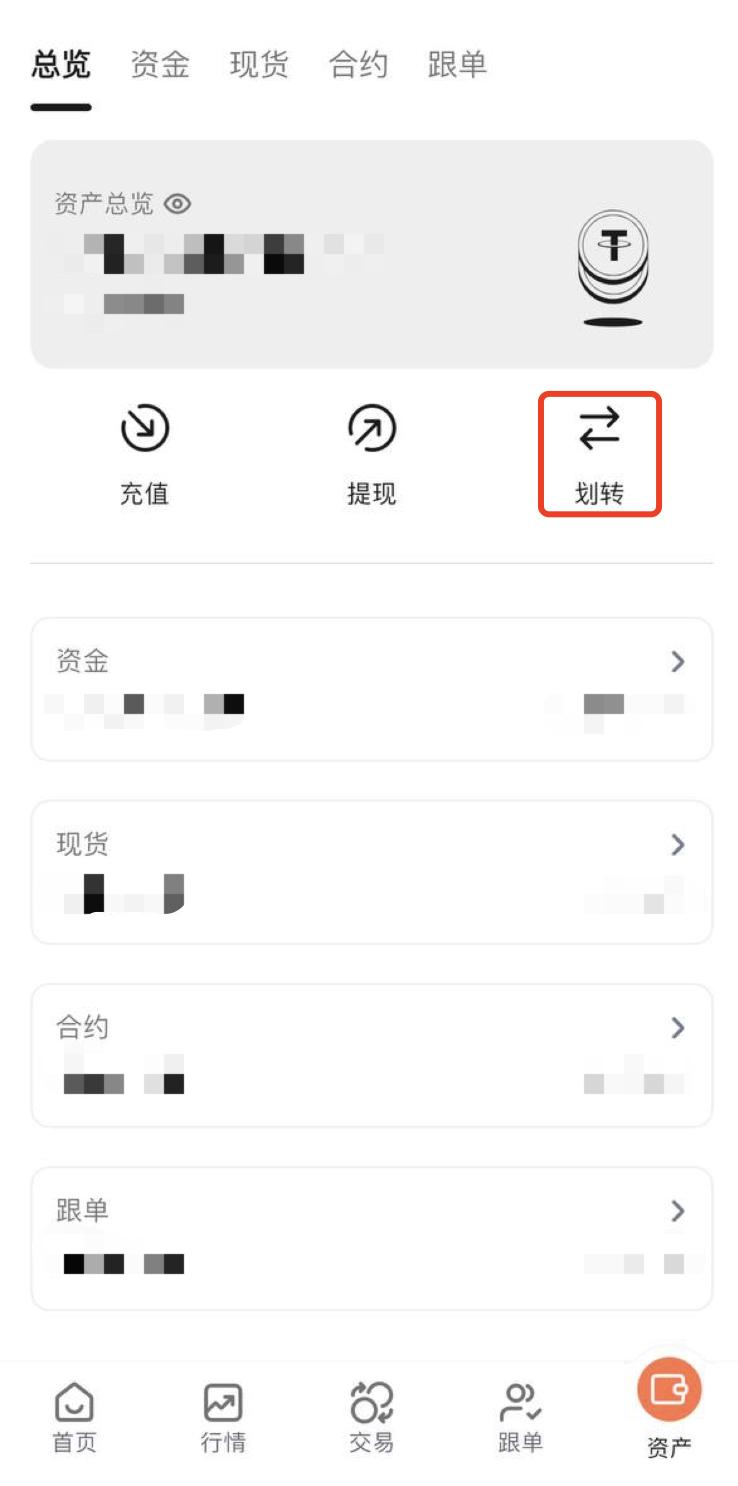Go to 首页 in bottom navigation
Screen dimensions: 738x1486
[x=75, y=1417]
